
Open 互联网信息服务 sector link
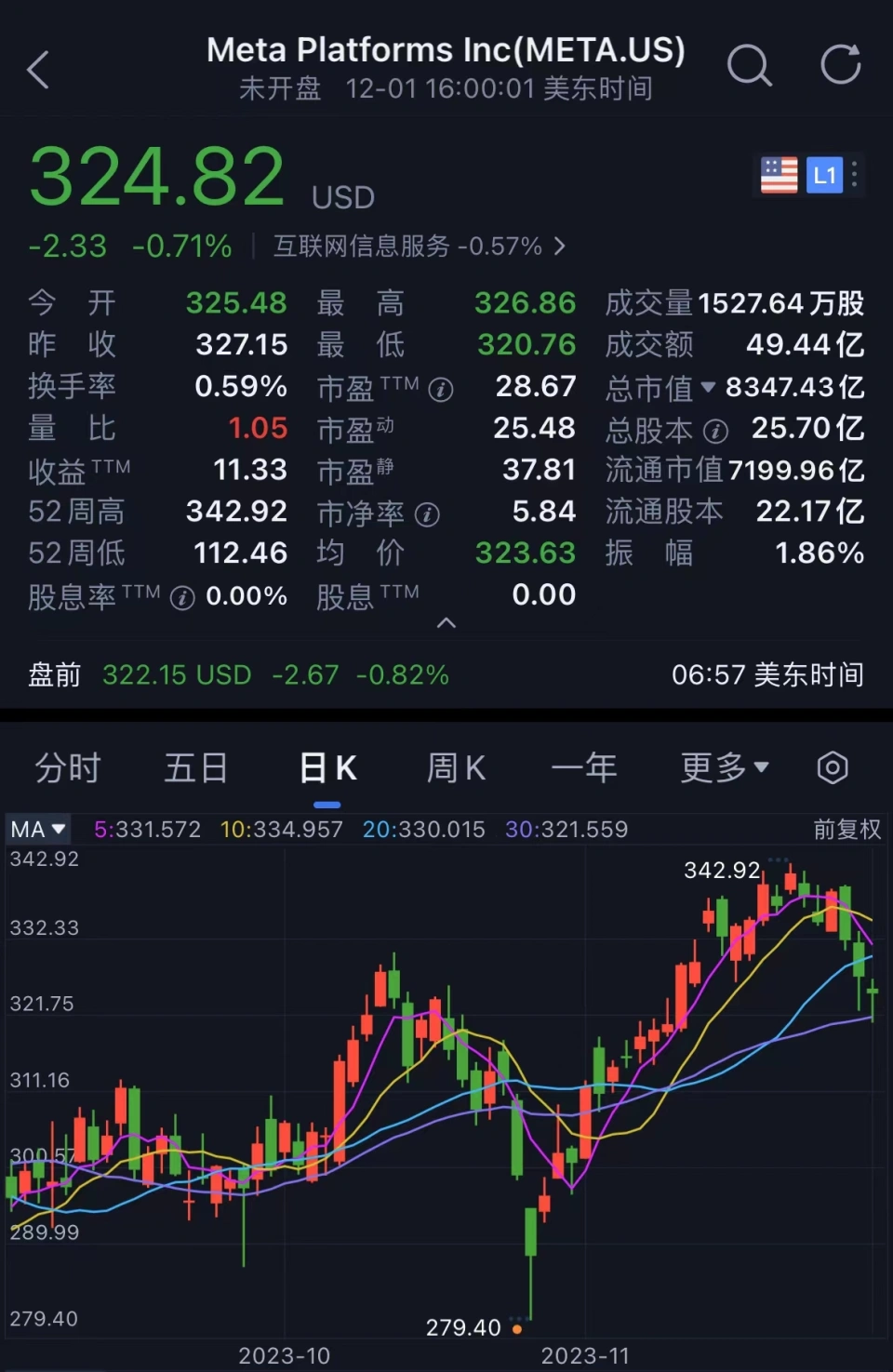(419, 246)
